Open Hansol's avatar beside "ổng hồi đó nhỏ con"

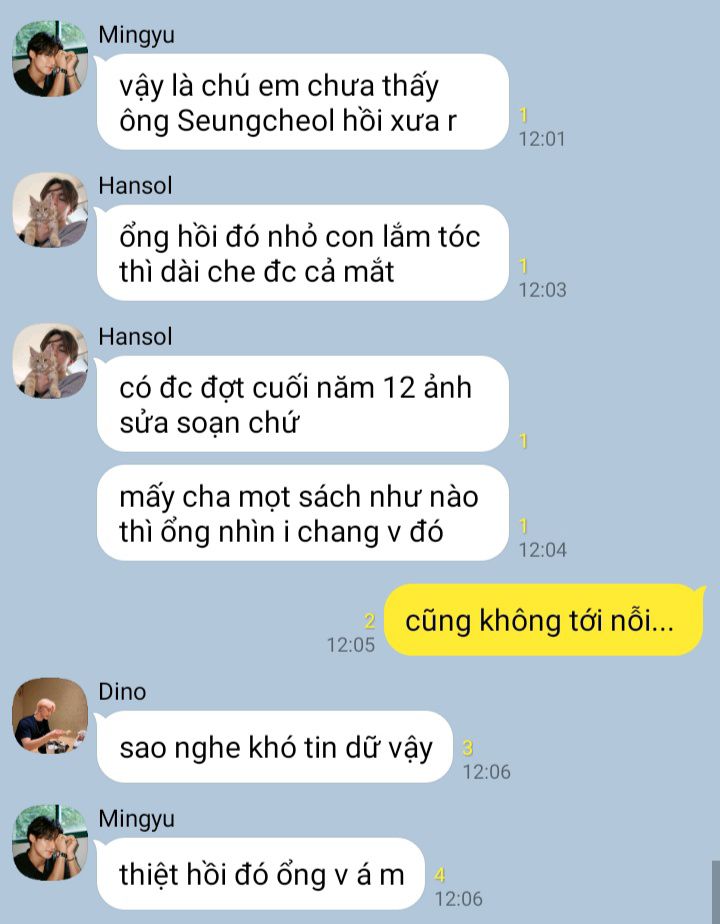(50, 211)
